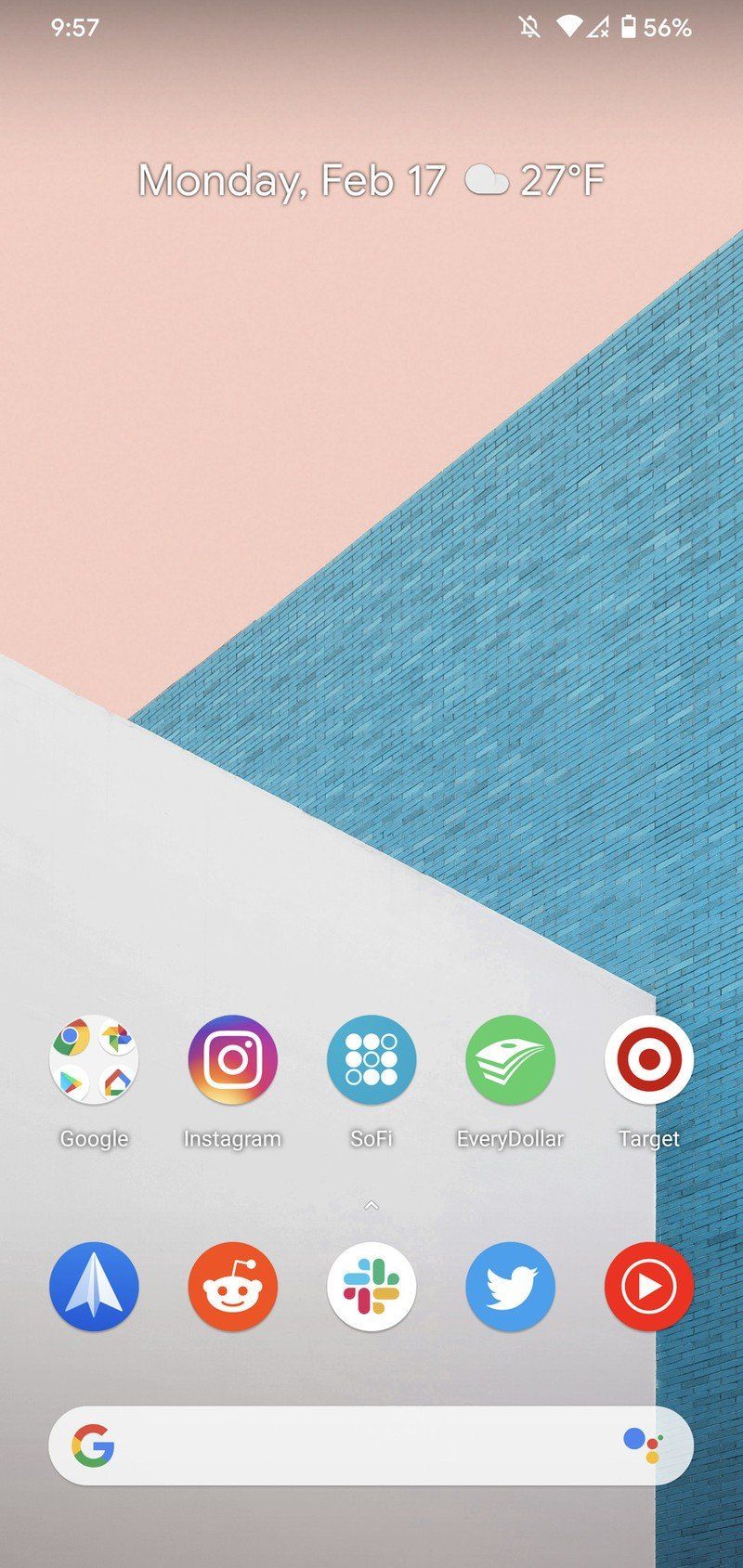Expand the app drawer arrow
Screen dimensions: 743x1568
(371, 1205)
